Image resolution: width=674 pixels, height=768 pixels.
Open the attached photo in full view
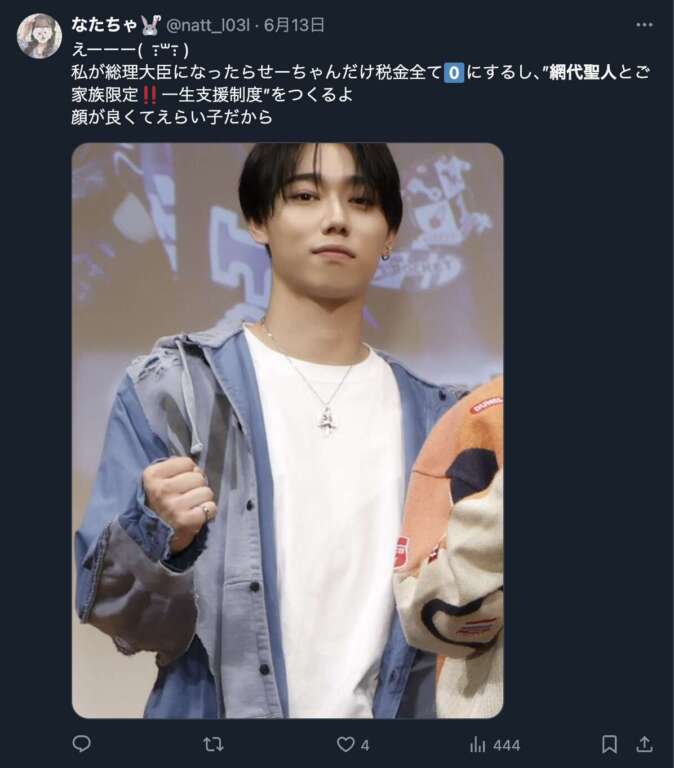click(287, 430)
